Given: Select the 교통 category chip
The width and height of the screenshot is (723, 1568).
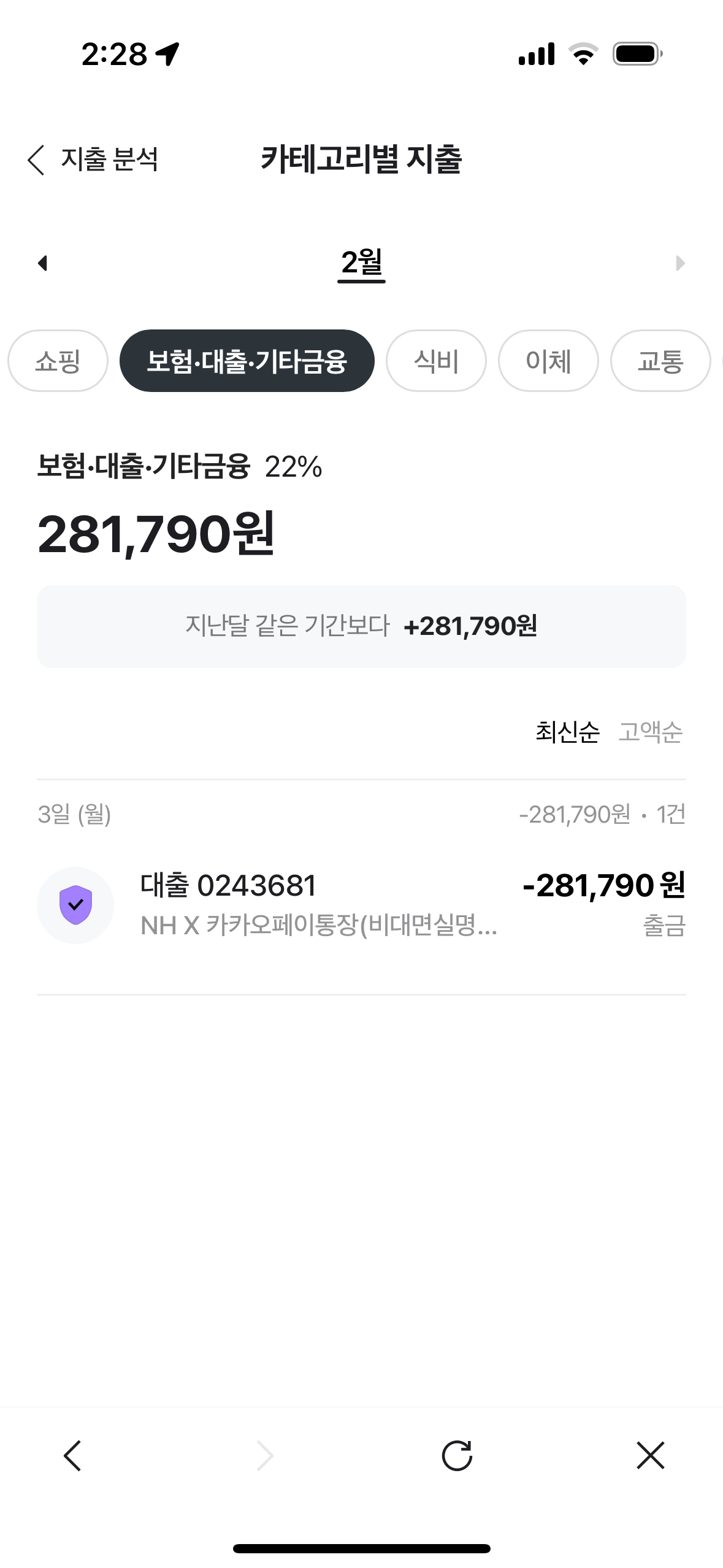Looking at the screenshot, I should (x=660, y=361).
